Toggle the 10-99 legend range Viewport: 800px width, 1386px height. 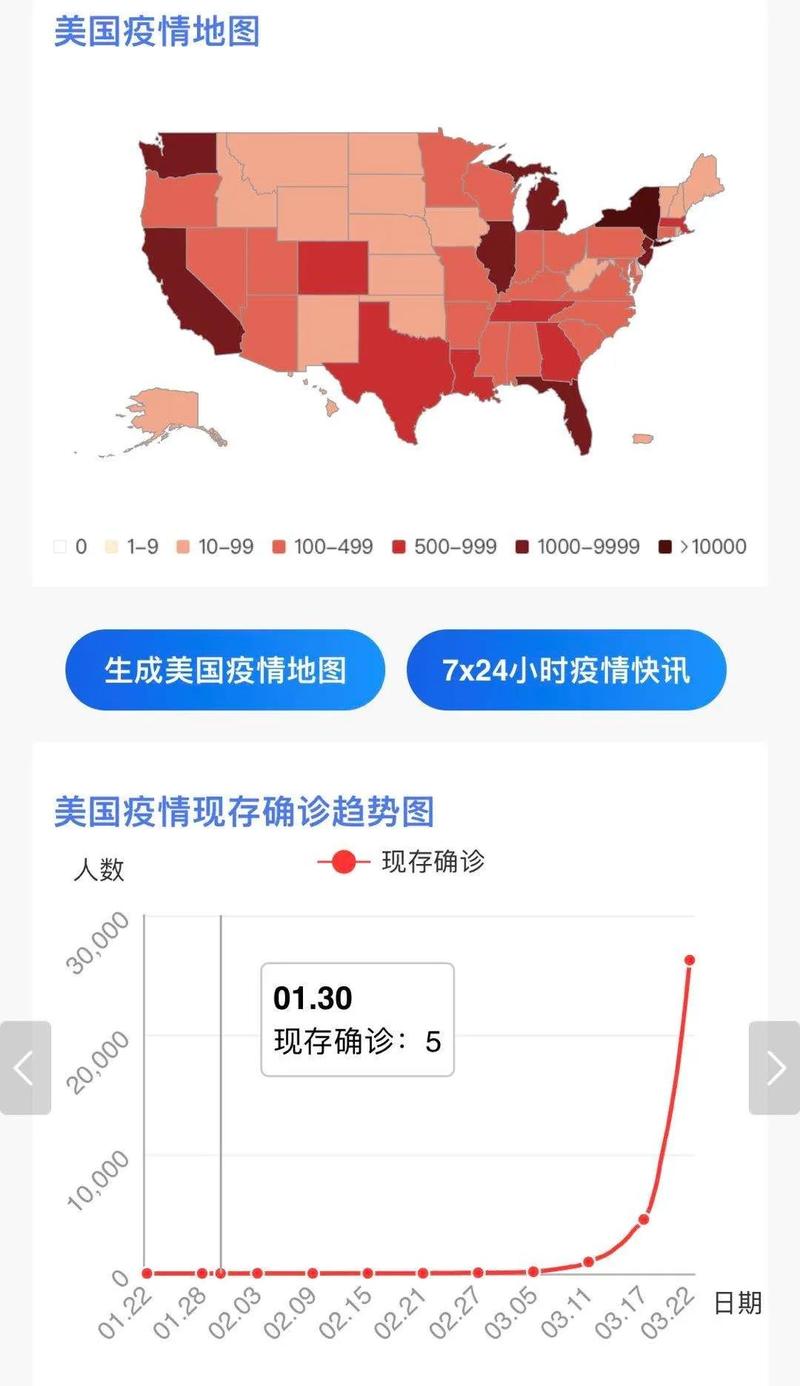(x=213, y=547)
